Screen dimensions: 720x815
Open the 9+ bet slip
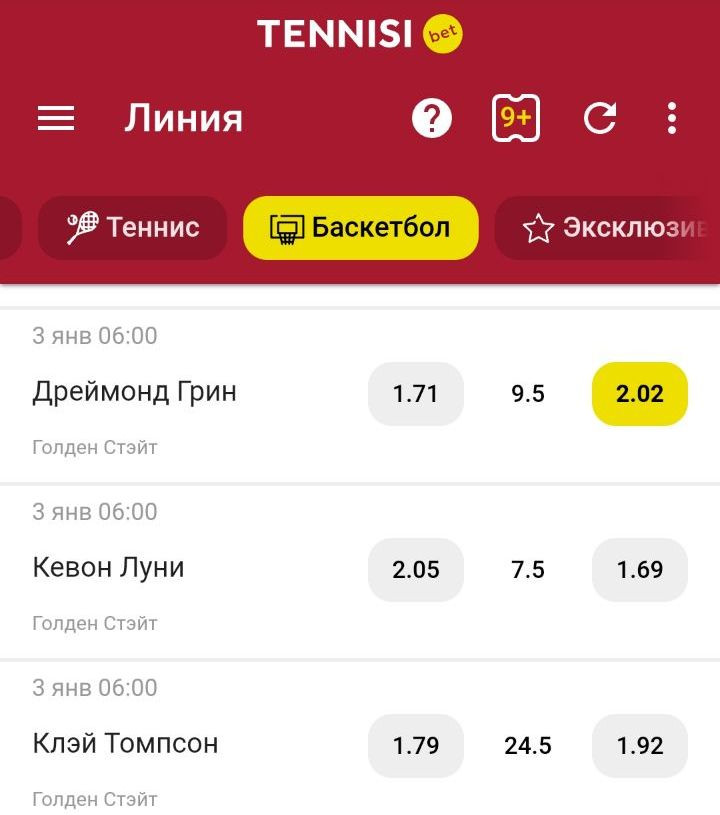tap(516, 119)
